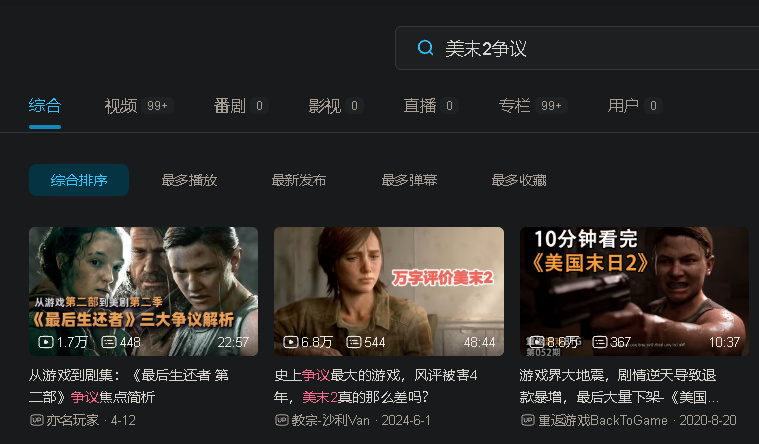
Task: Sort results by 最多弹幕
Action: pos(409,180)
